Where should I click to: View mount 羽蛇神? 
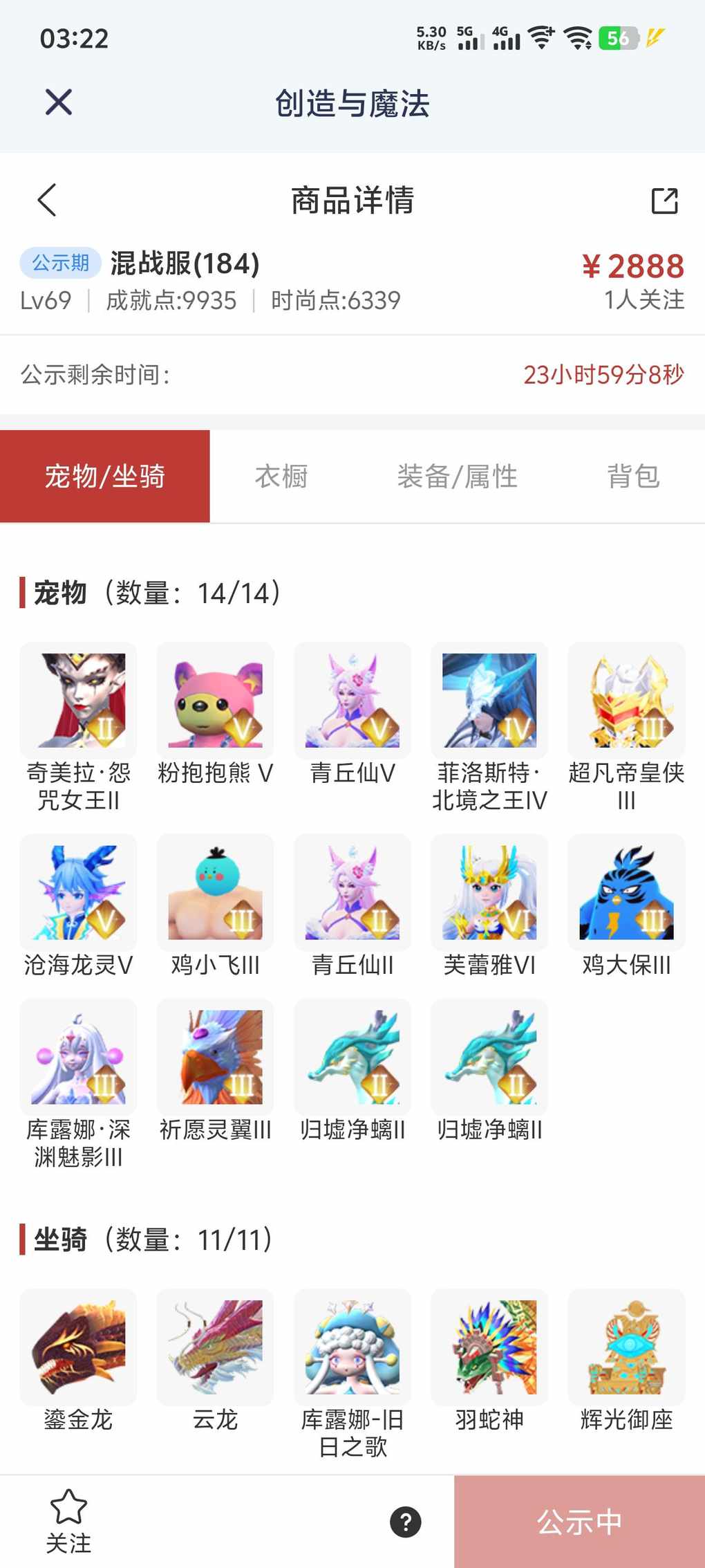point(489,1347)
